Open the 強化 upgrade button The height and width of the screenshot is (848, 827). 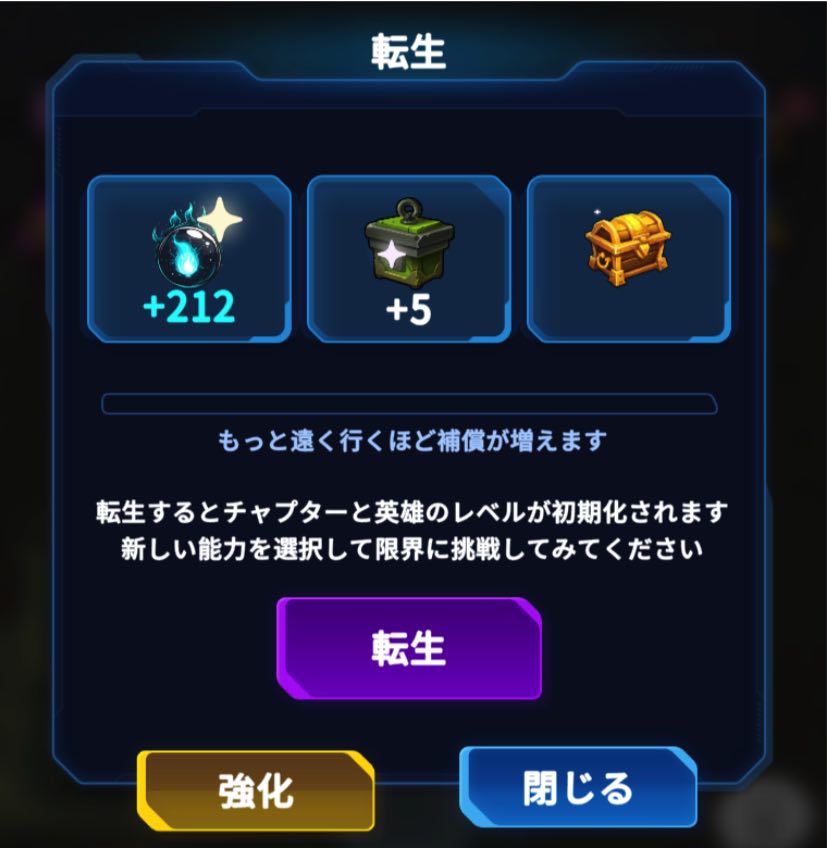[256, 790]
